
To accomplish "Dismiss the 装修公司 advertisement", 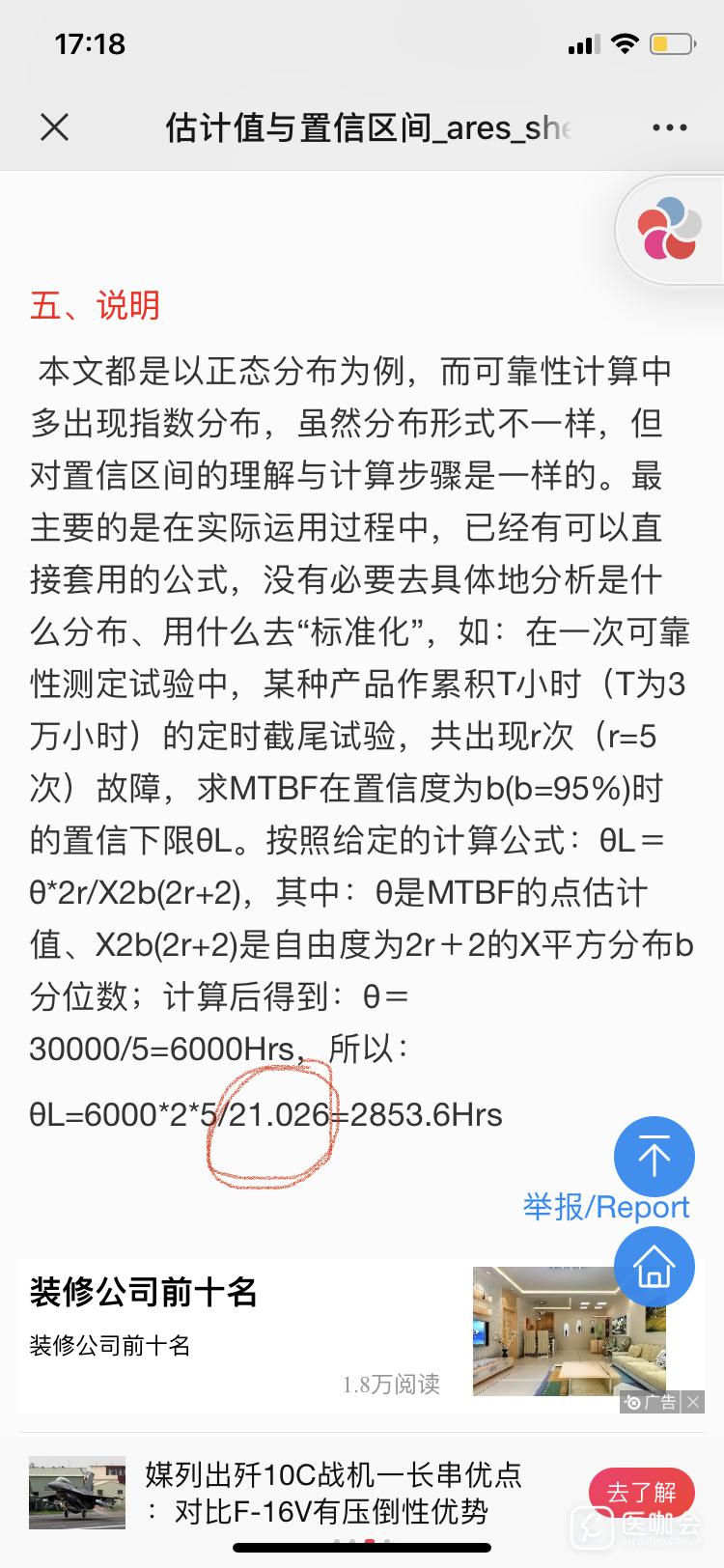I will [692, 1403].
